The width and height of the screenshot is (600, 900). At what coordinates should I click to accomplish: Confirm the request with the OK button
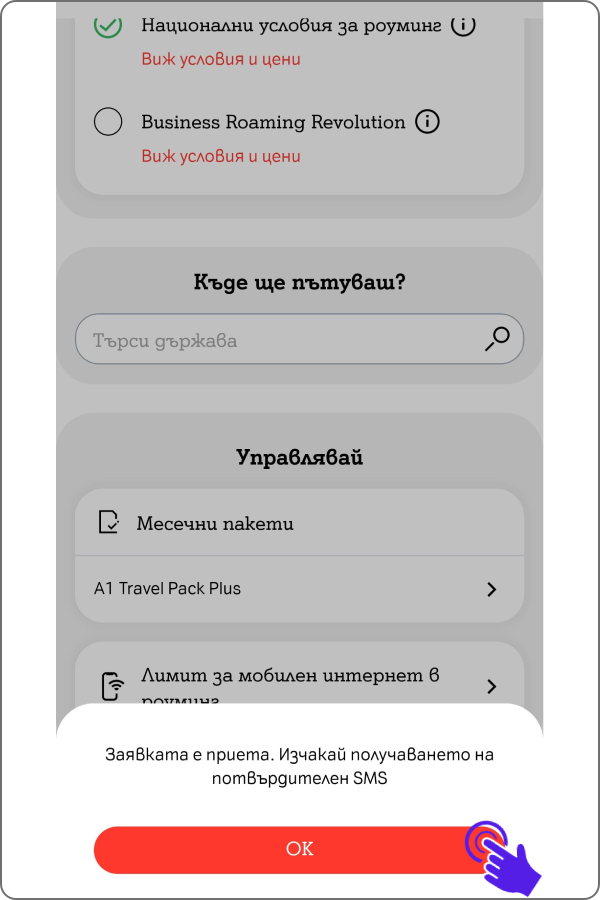[x=299, y=849]
